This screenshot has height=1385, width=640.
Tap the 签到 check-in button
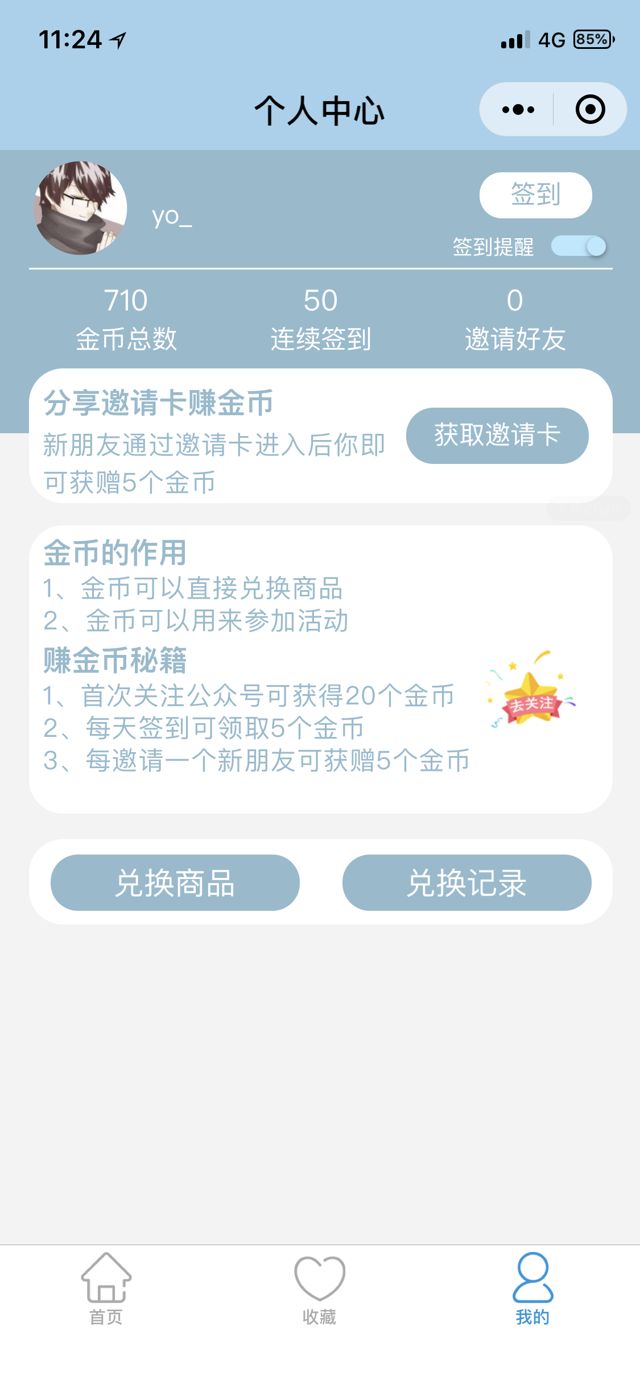point(535,195)
